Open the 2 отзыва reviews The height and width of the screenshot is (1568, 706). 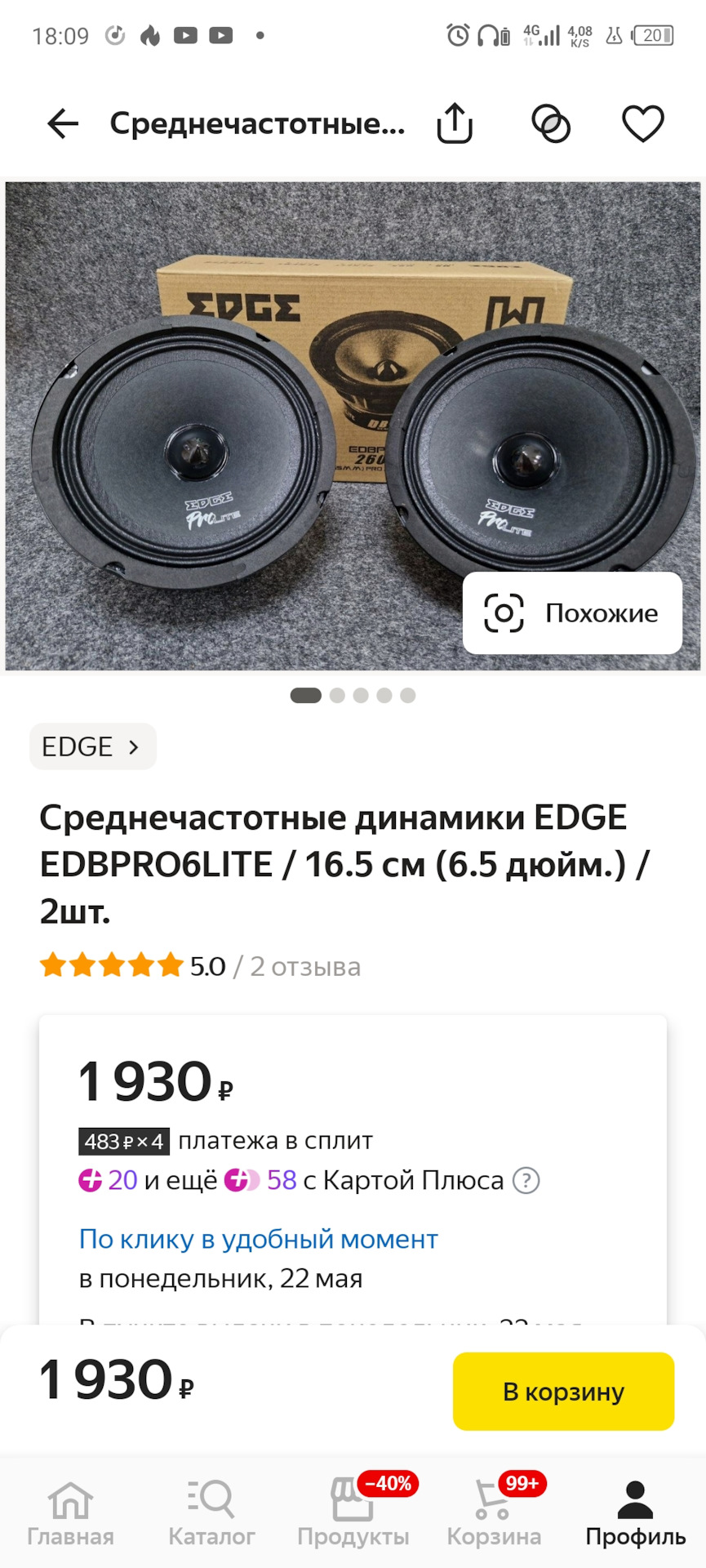(305, 967)
